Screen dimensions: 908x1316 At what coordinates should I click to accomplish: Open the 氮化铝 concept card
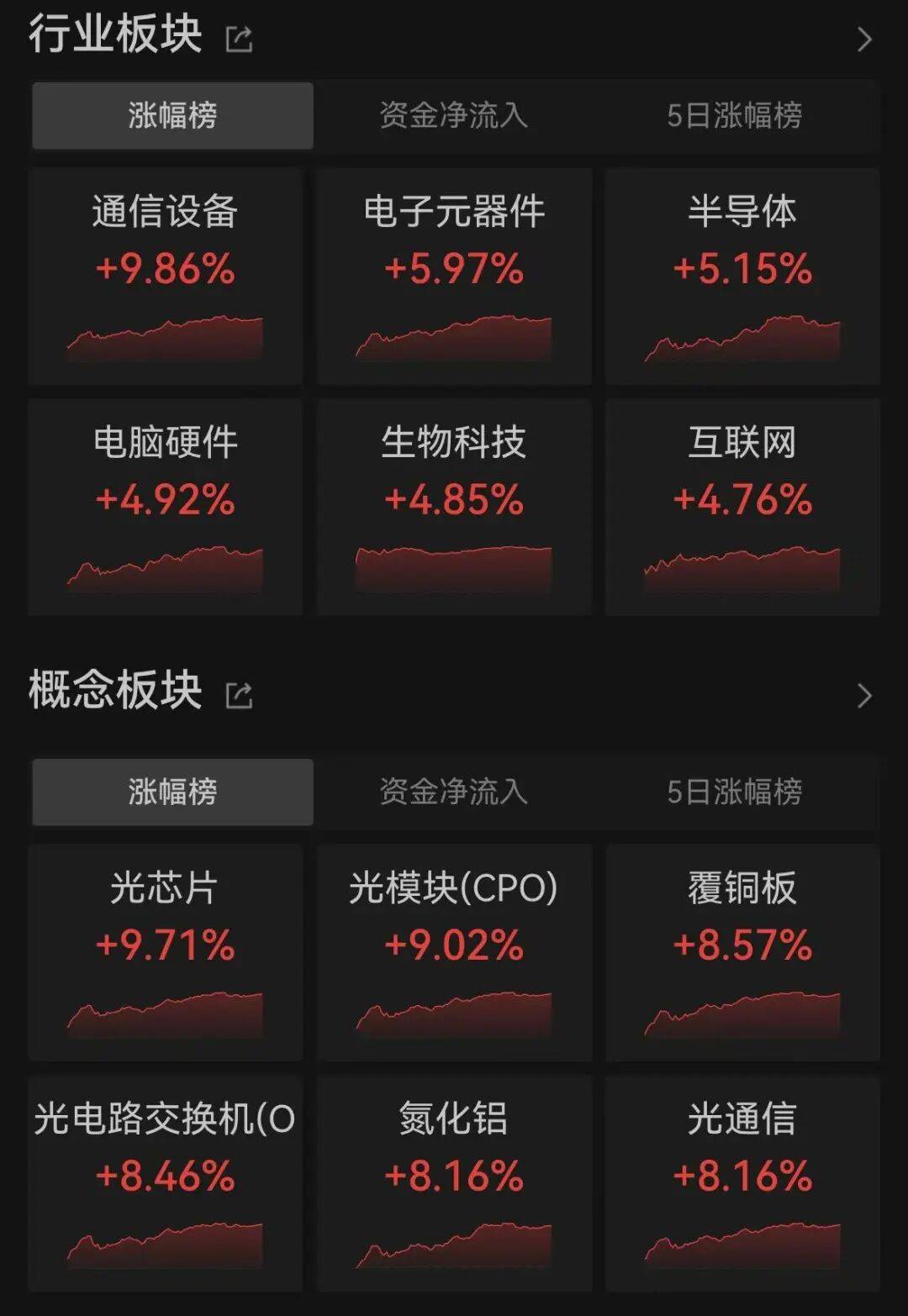[454, 1184]
